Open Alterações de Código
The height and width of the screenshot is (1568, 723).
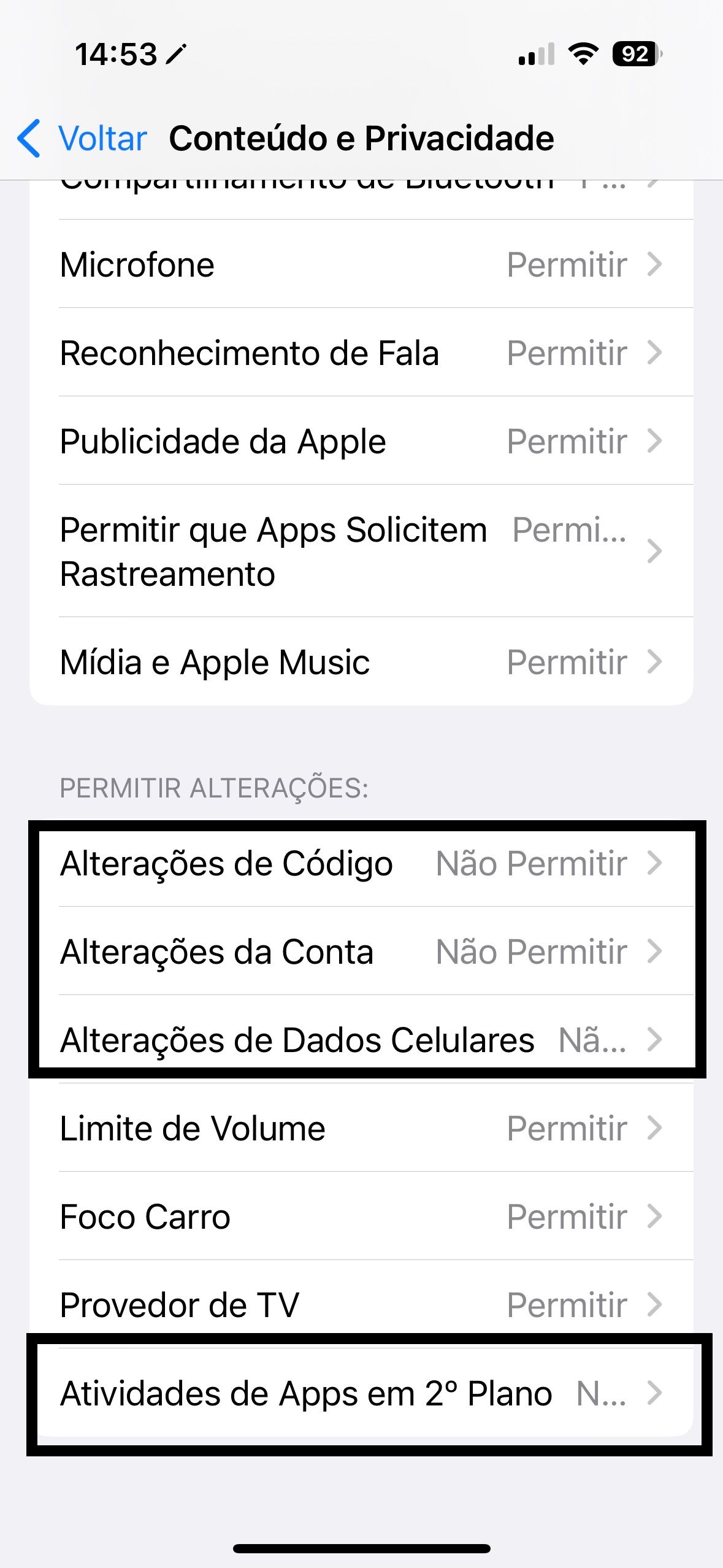361,864
